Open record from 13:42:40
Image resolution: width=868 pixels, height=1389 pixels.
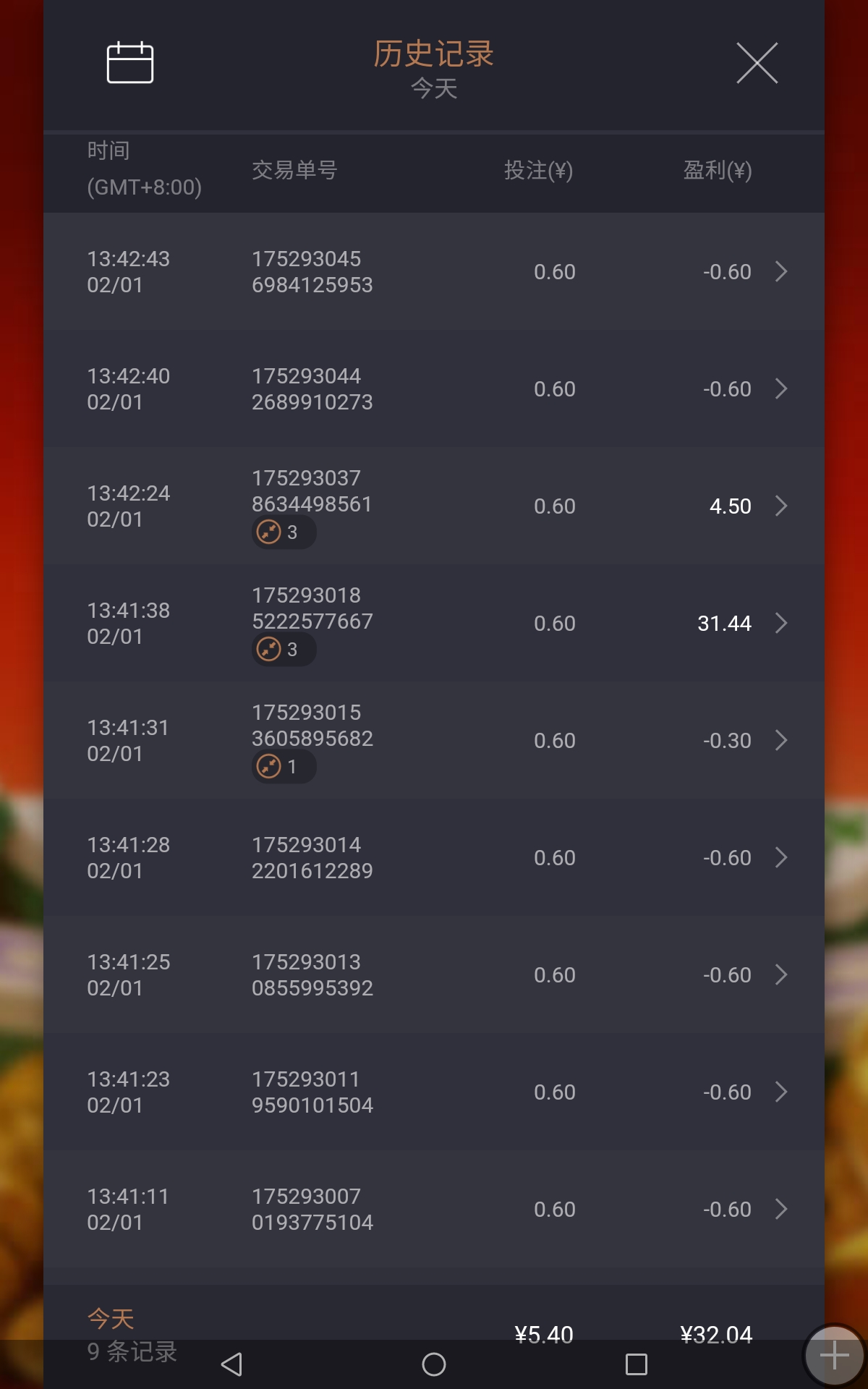(x=434, y=389)
